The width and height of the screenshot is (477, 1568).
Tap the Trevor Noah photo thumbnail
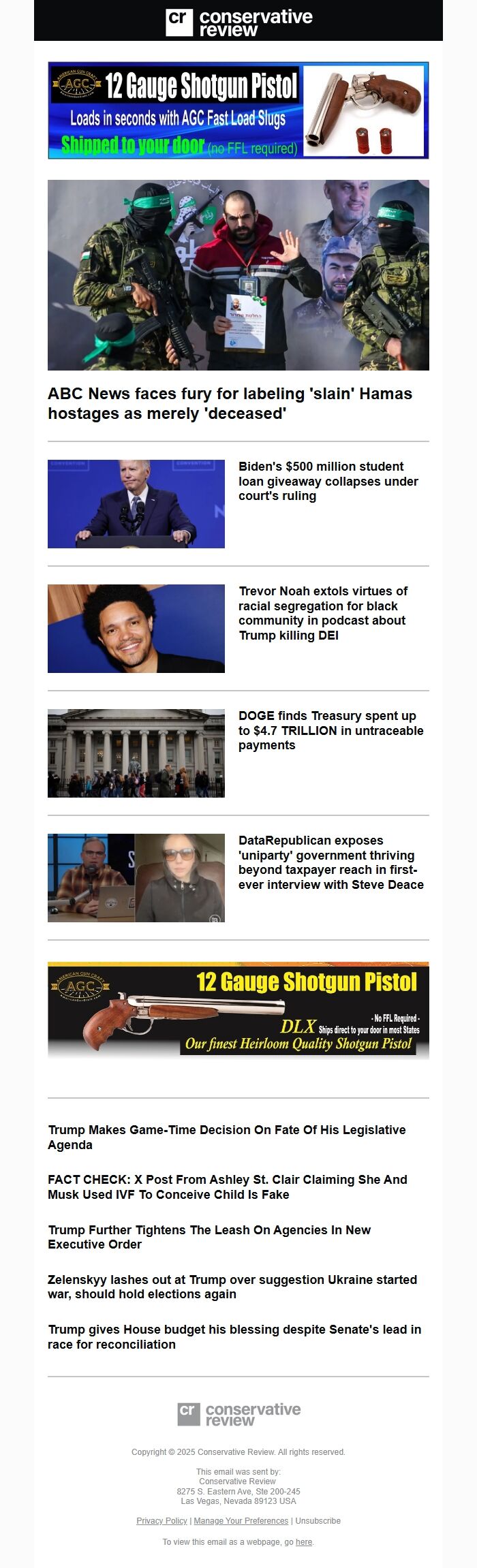point(136,628)
